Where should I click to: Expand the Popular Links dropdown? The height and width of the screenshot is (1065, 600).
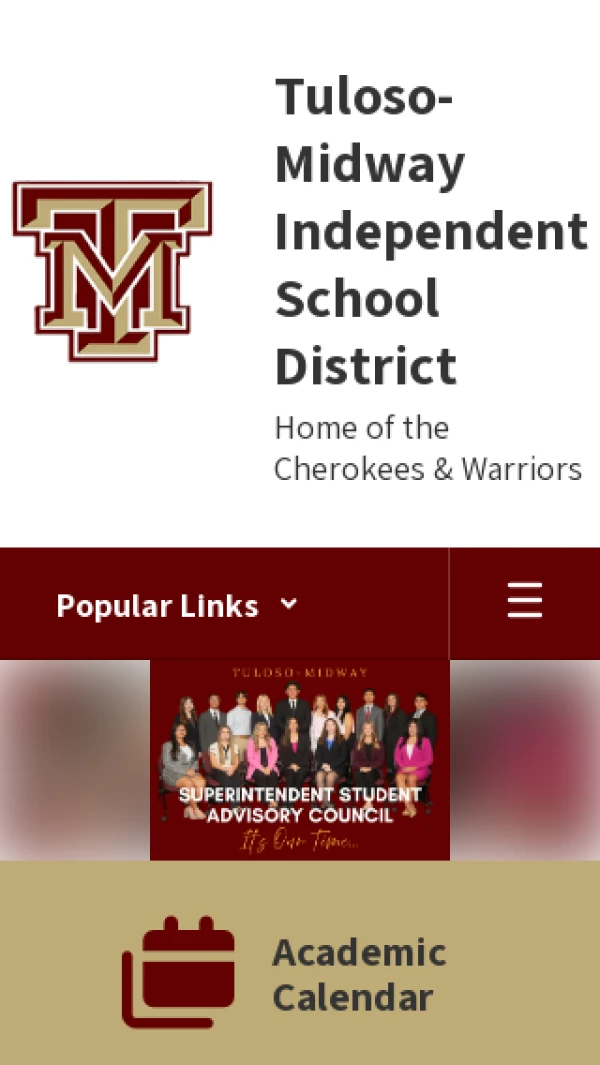pyautogui.click(x=177, y=605)
